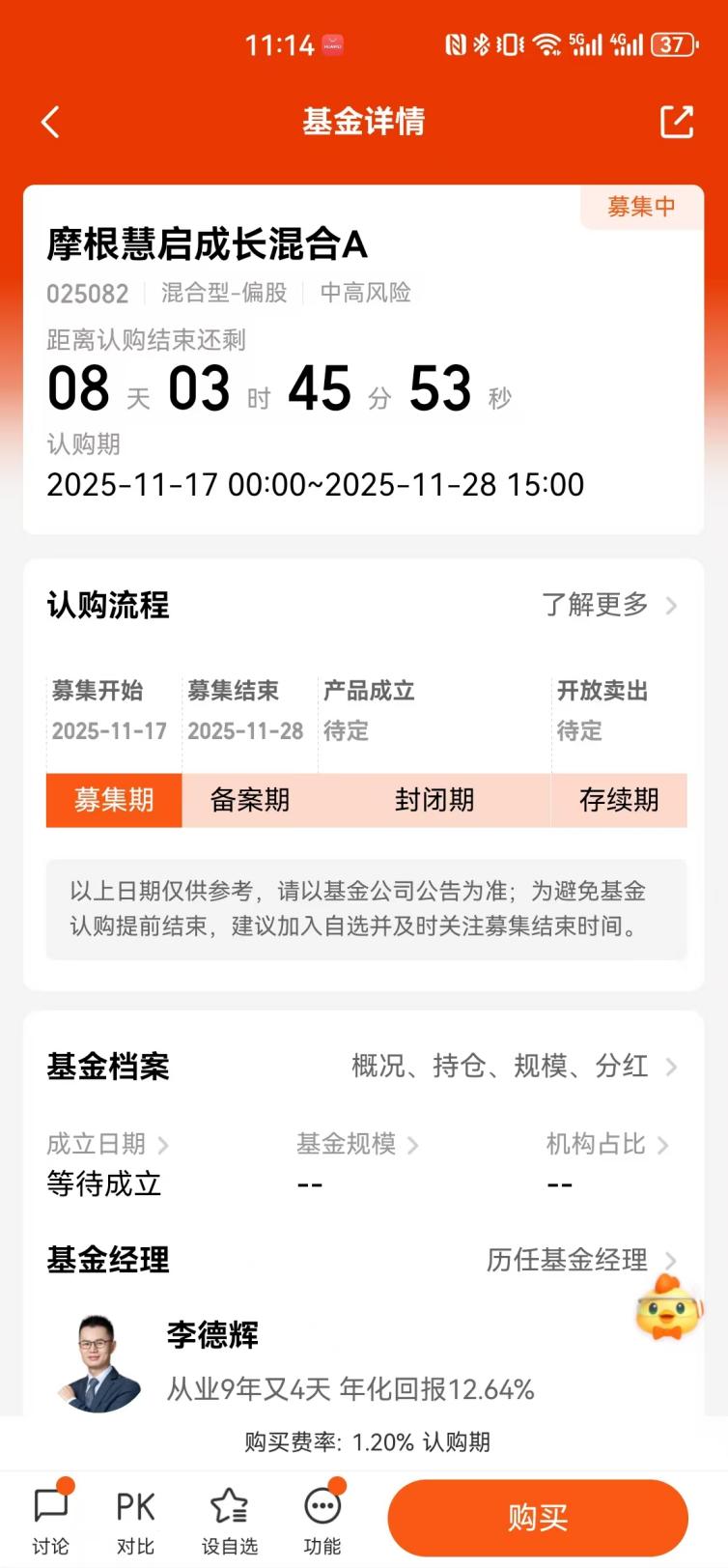Tap the share icon in top right
This screenshot has height=1568, width=728.
point(676,122)
